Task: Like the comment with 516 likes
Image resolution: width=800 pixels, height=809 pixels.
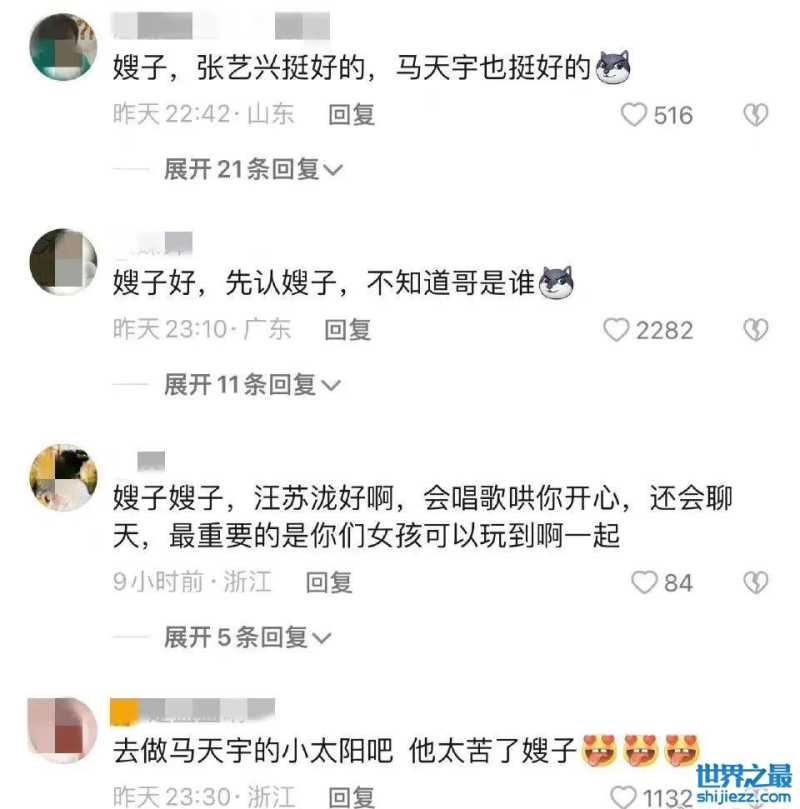Action: tap(634, 115)
